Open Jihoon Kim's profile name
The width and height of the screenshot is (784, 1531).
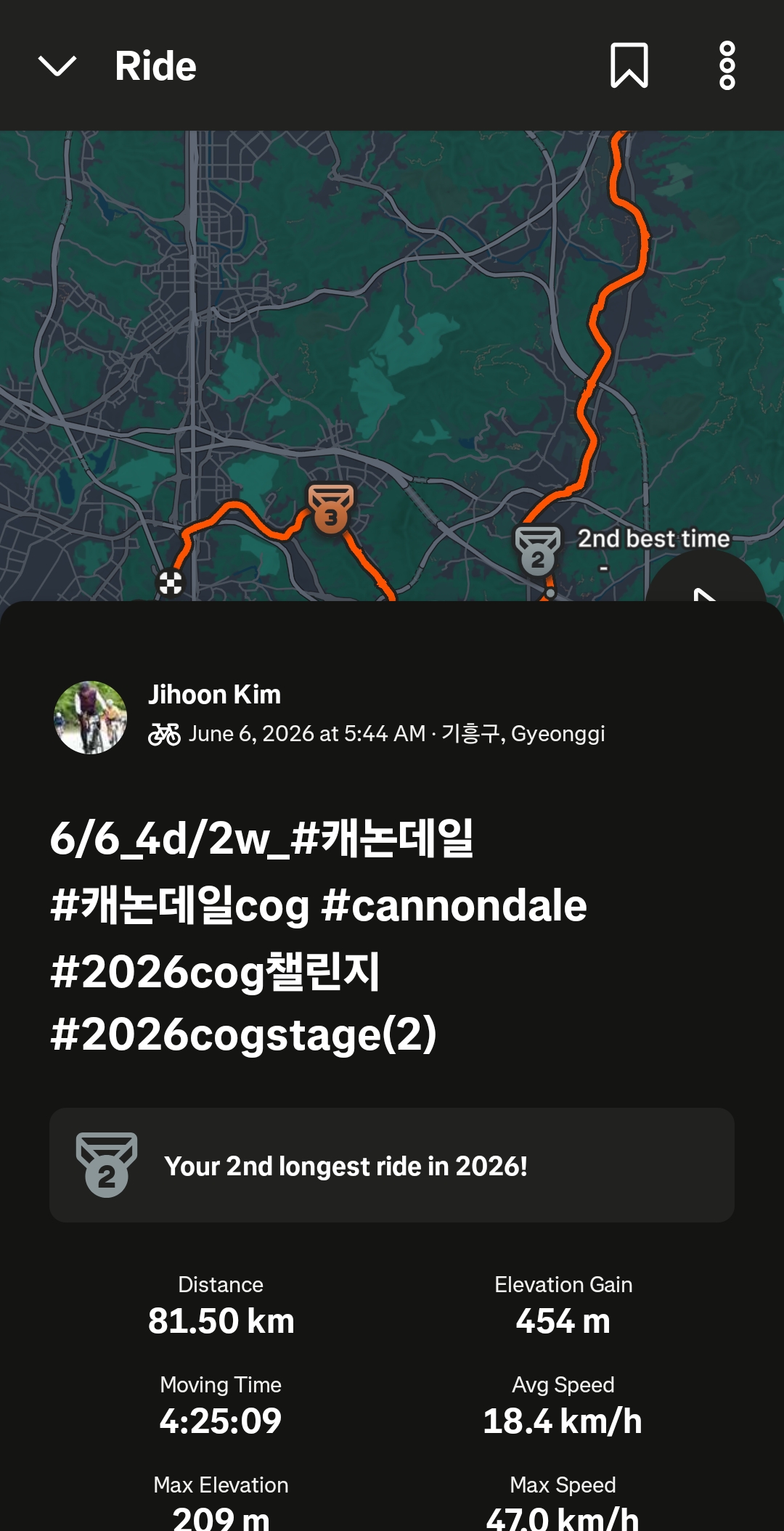(214, 695)
